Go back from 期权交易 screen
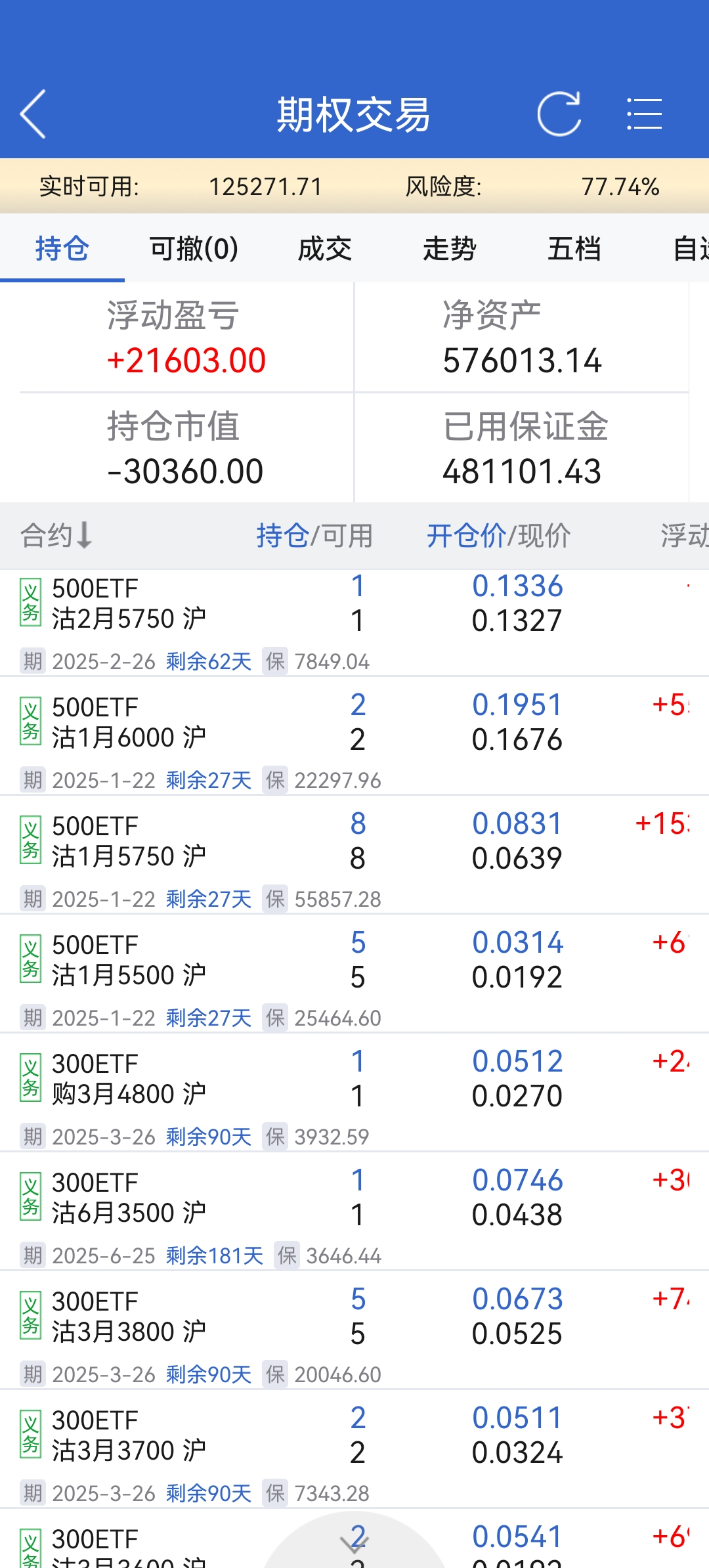The image size is (709, 1568). (34, 114)
